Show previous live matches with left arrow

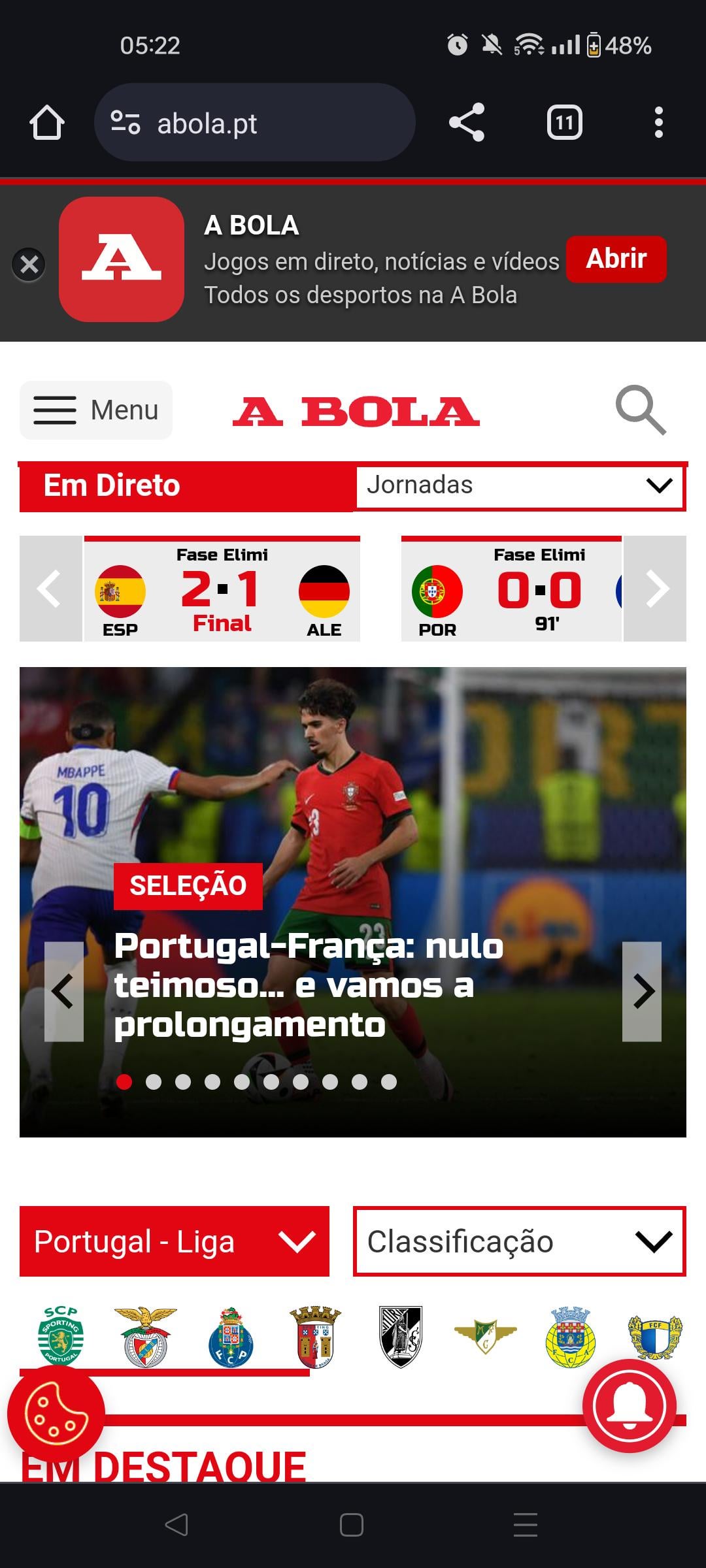(x=50, y=589)
